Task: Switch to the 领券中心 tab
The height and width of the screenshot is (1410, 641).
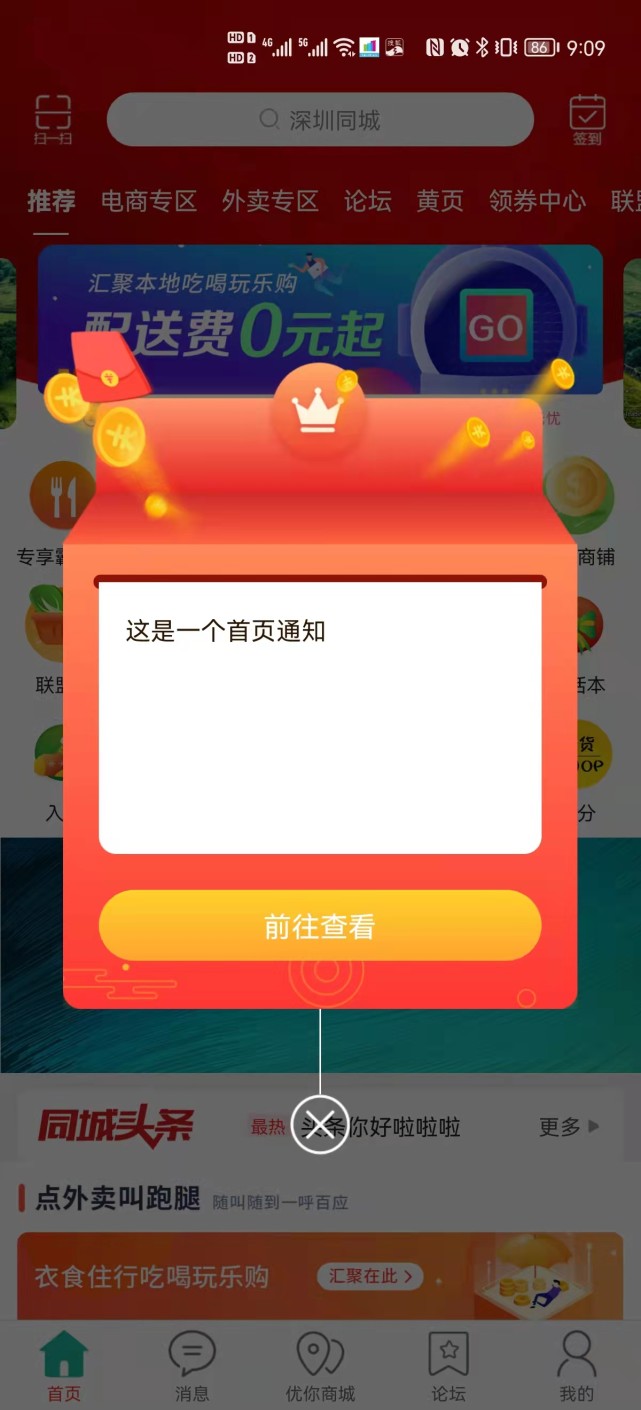Action: coord(537,201)
